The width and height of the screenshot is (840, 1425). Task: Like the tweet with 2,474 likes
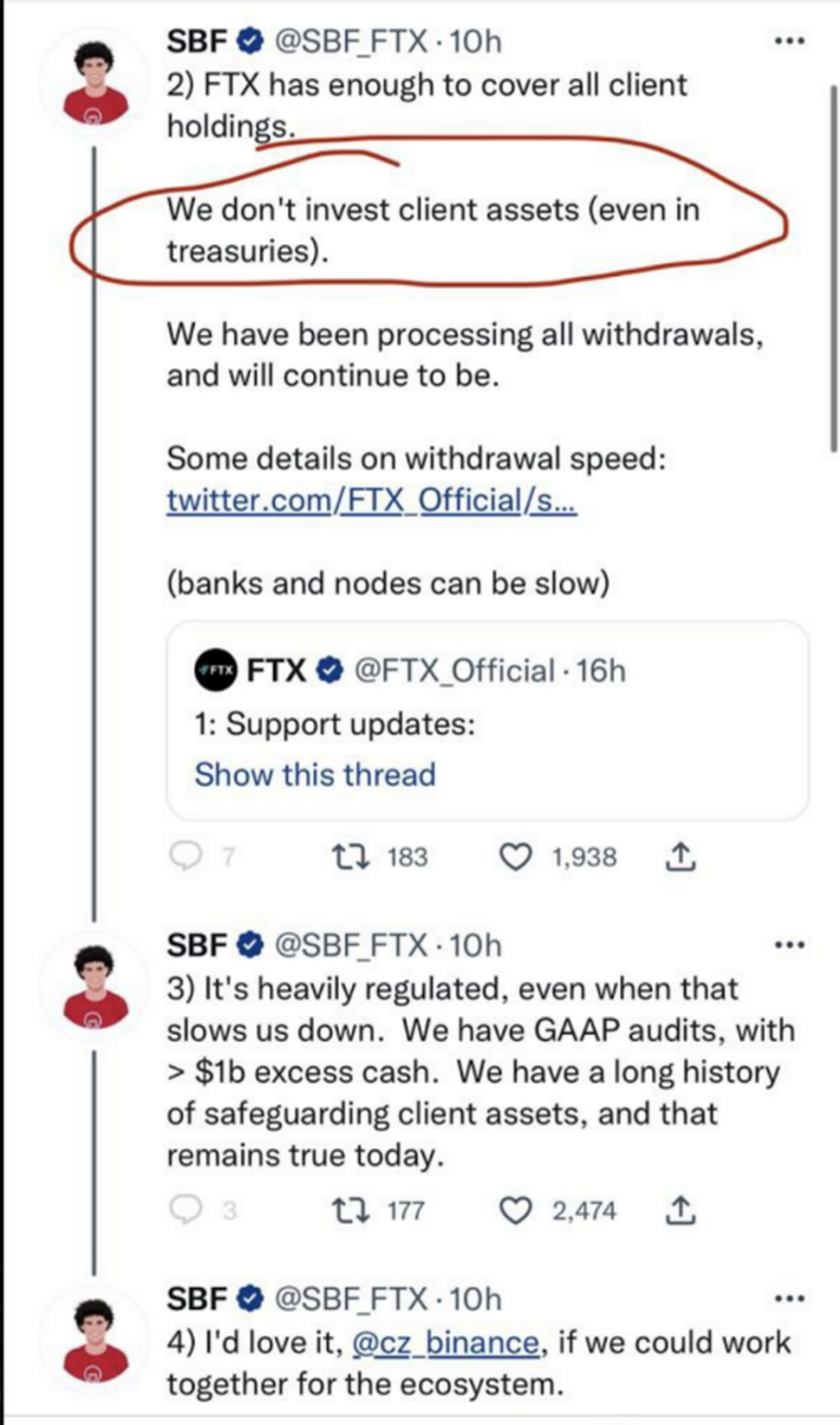(x=515, y=1212)
